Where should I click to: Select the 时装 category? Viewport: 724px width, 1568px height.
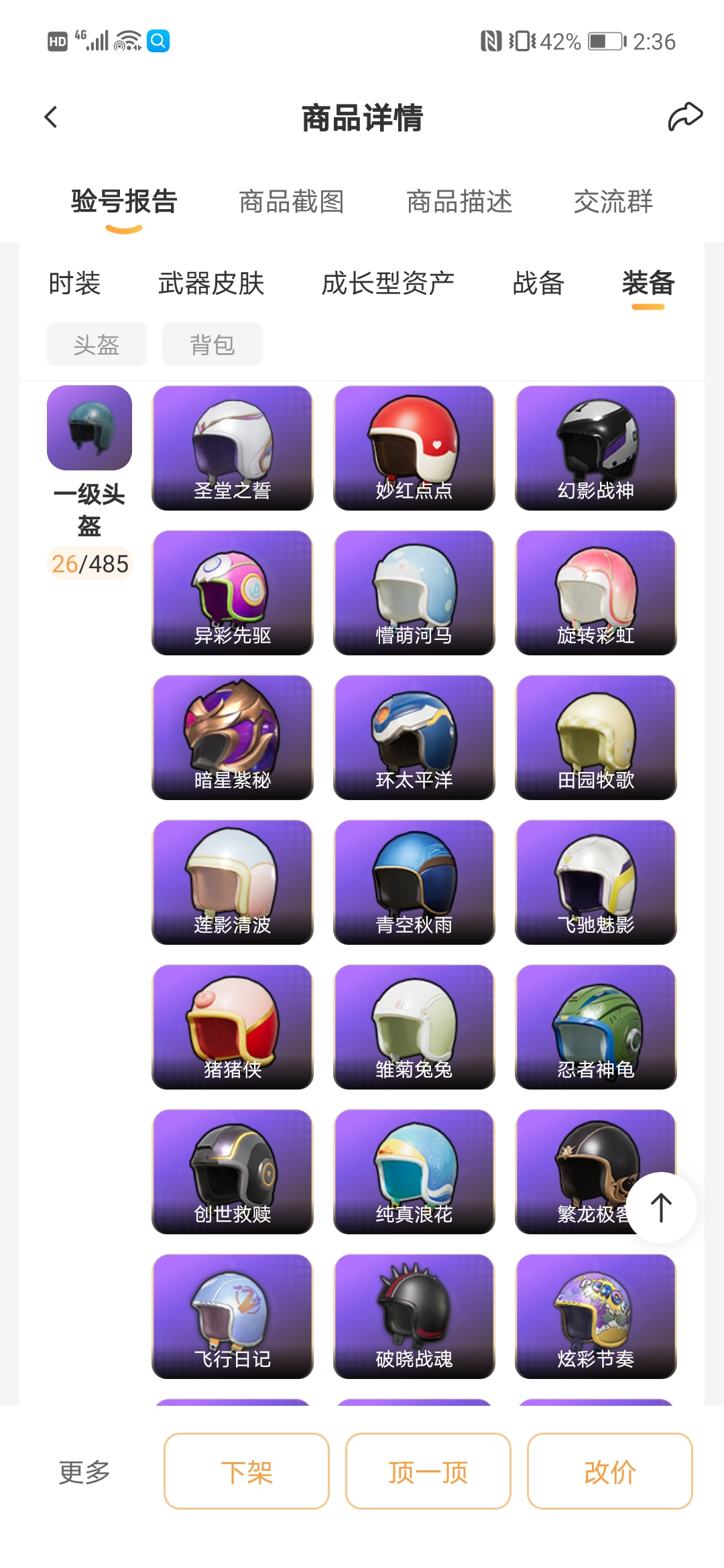point(74,283)
